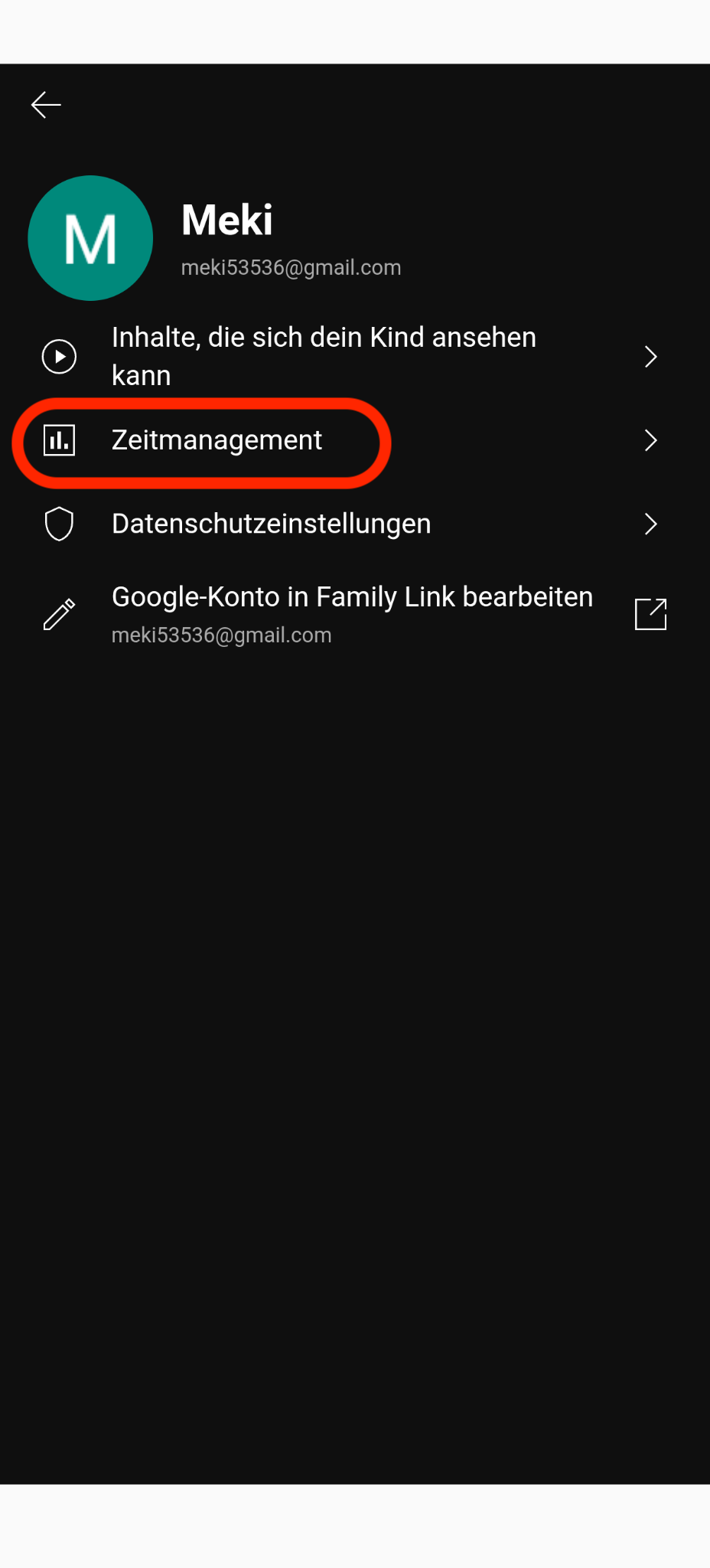Edit Google-Konto in Family Link
Screen dimensions: 710x1568
352,614
